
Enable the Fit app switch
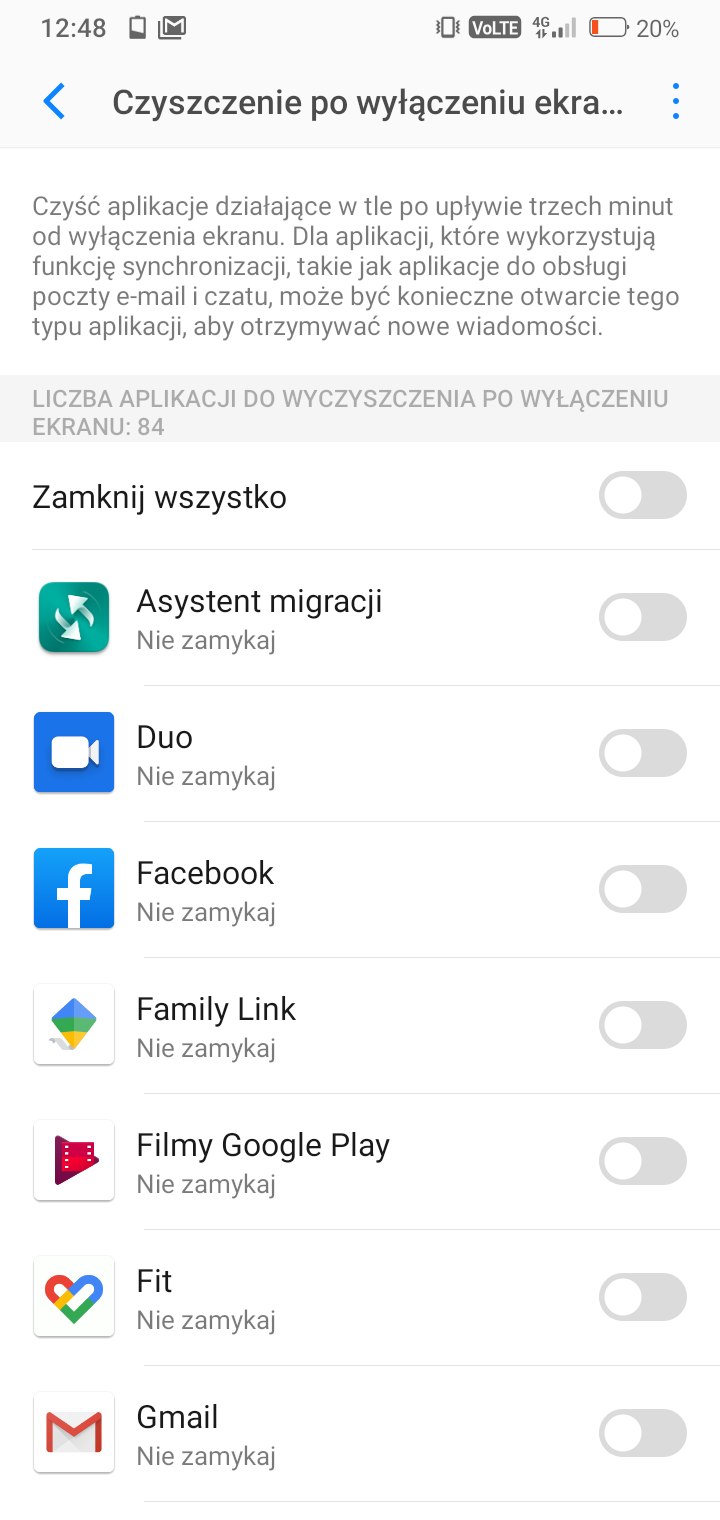(x=643, y=1297)
